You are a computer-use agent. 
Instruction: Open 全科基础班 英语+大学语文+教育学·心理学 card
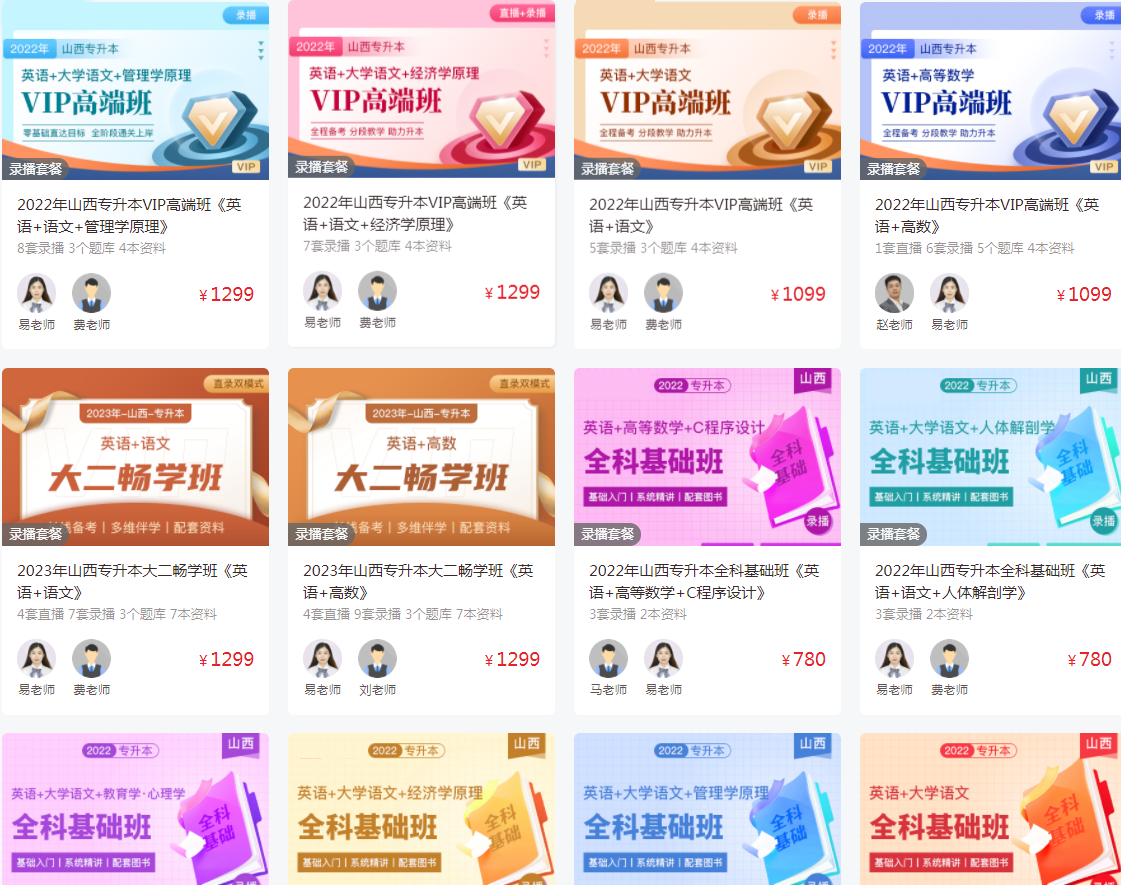(x=134, y=810)
